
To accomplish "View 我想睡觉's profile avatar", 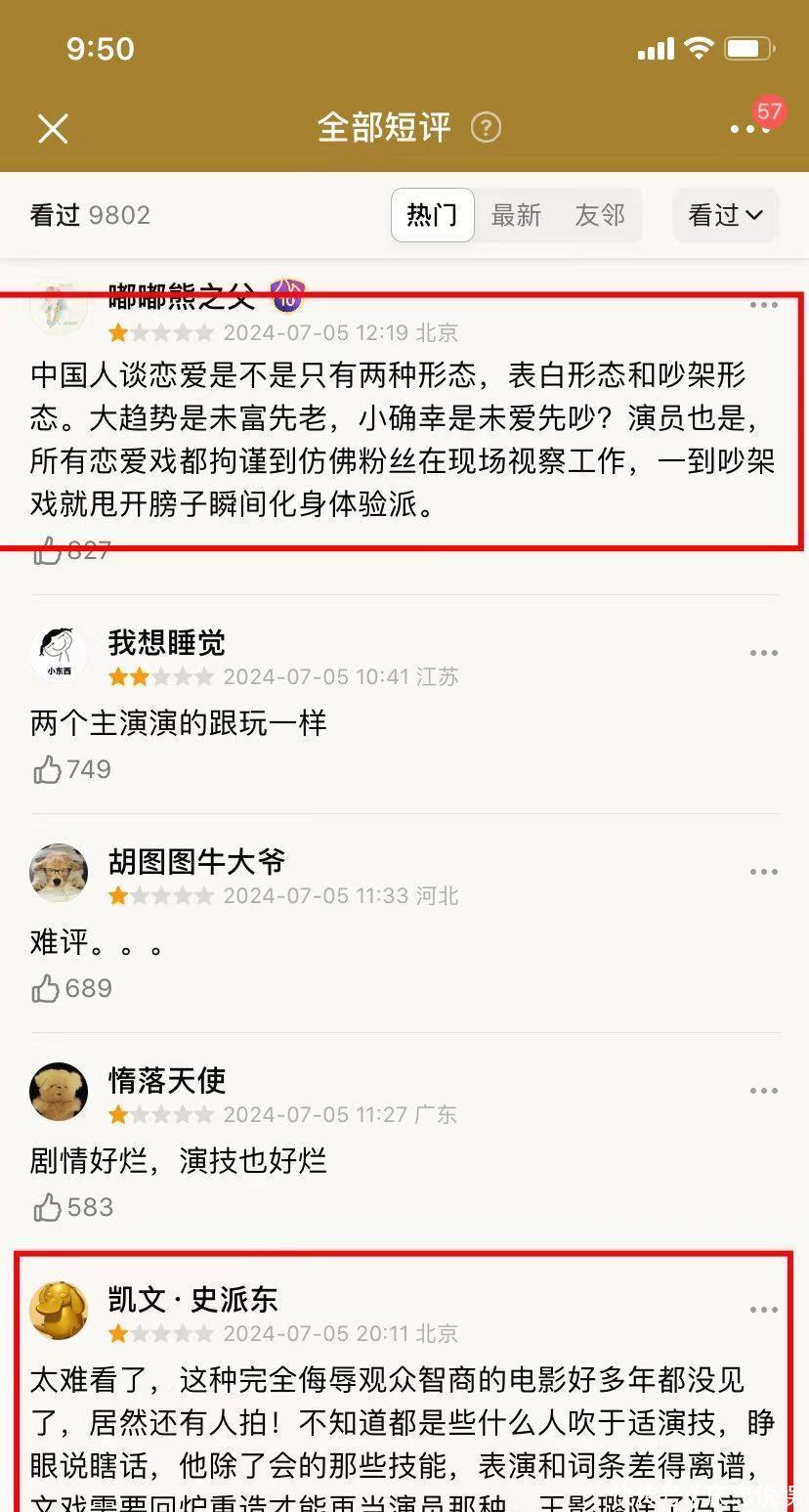I will pyautogui.click(x=59, y=654).
